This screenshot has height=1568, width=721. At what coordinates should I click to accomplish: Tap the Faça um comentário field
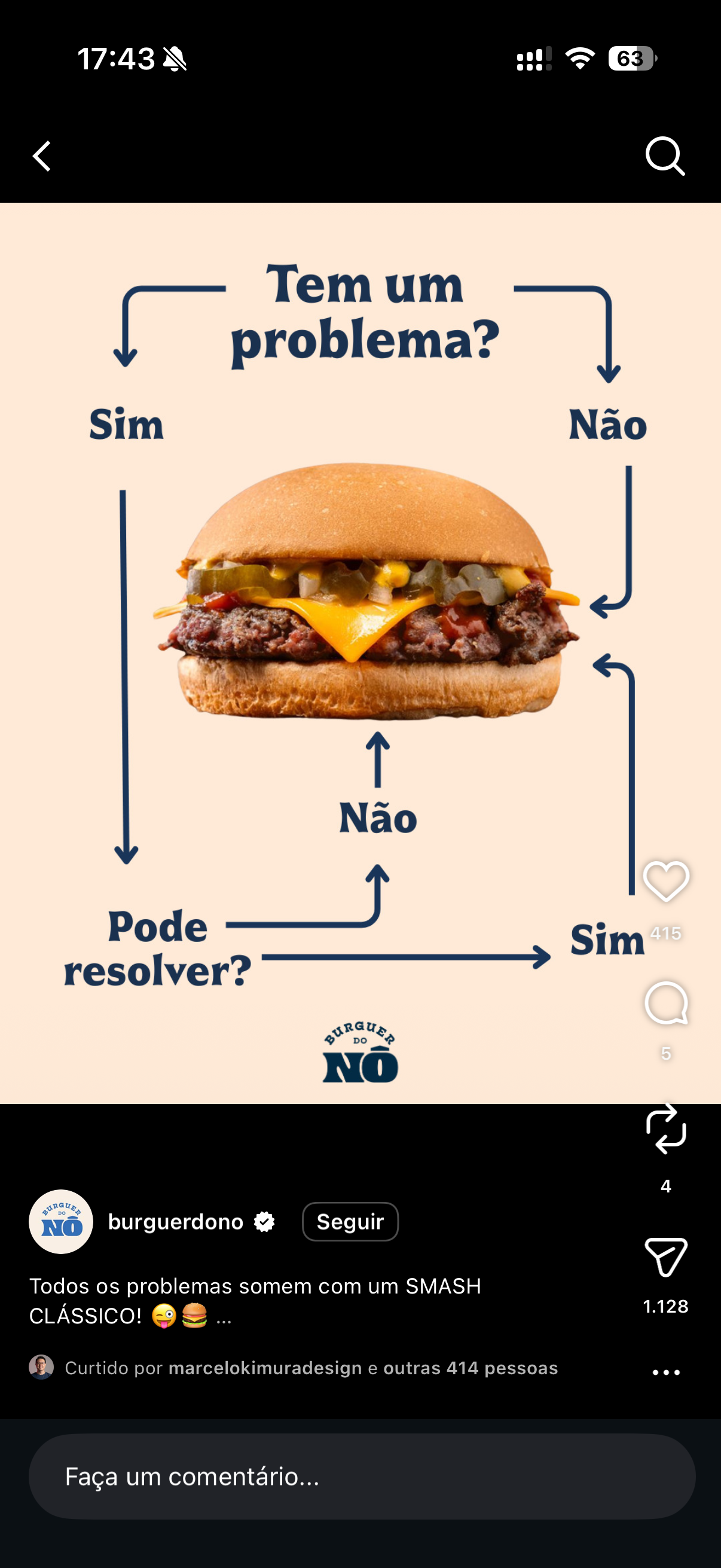pyautogui.click(x=362, y=1476)
